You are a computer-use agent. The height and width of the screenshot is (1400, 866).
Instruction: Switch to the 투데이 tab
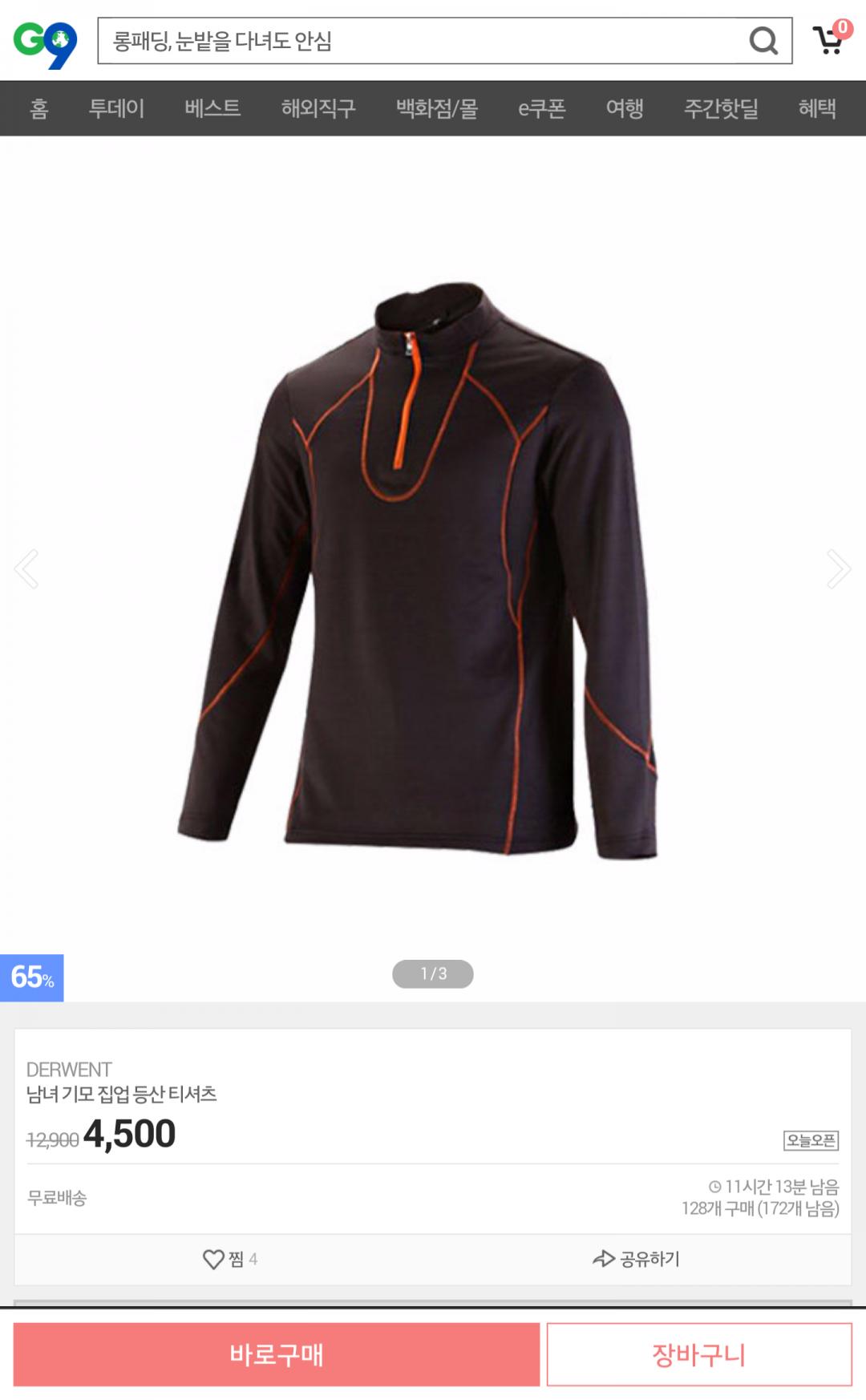(x=116, y=108)
